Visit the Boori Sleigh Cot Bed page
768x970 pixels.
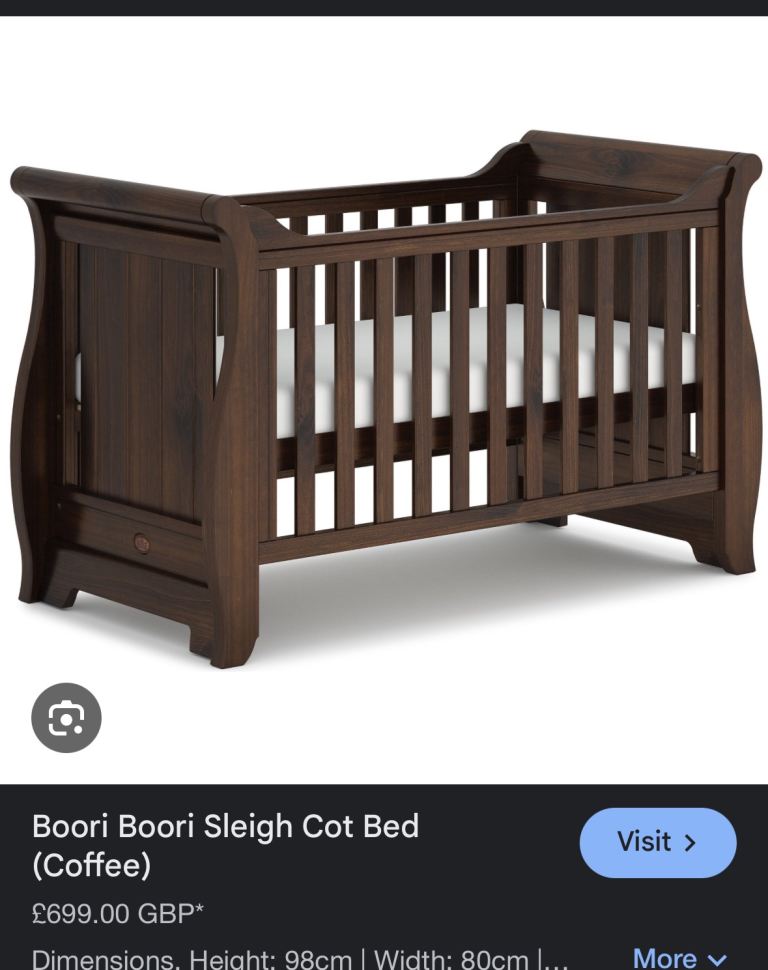coord(657,842)
